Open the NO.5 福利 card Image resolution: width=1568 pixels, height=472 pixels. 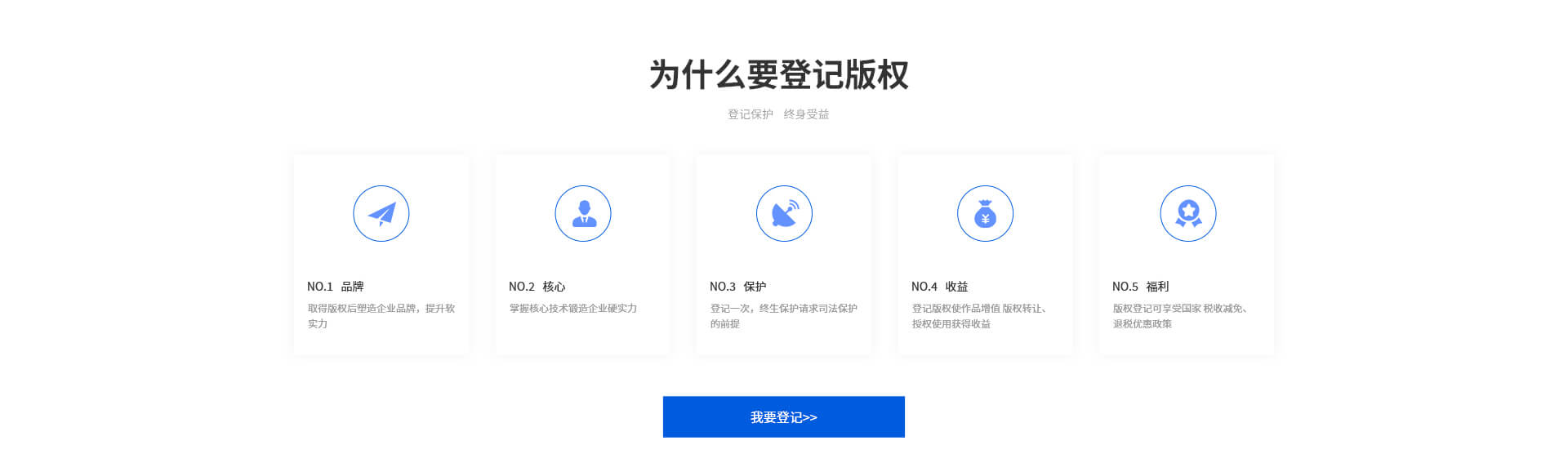pos(1187,255)
